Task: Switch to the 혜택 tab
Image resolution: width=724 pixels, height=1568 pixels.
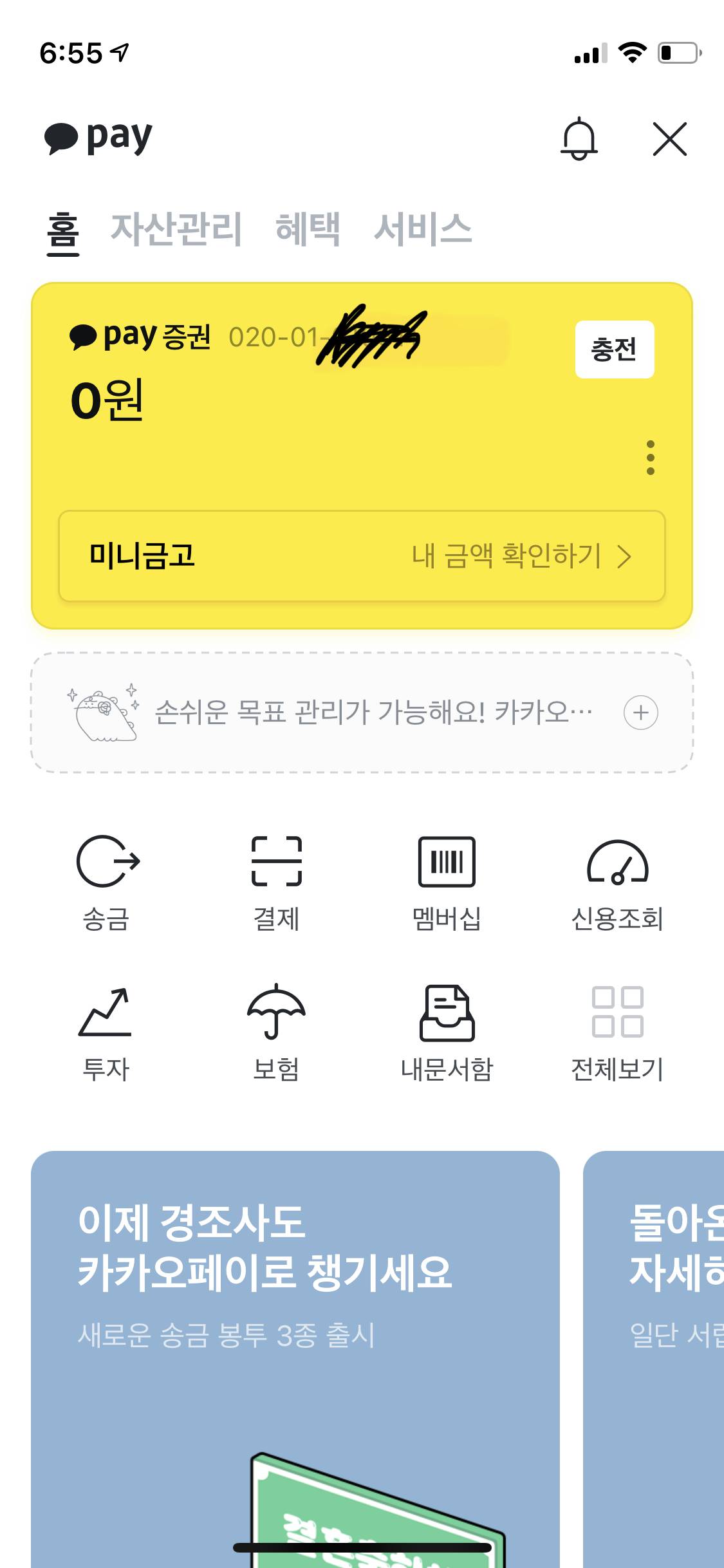Action: coord(308,229)
